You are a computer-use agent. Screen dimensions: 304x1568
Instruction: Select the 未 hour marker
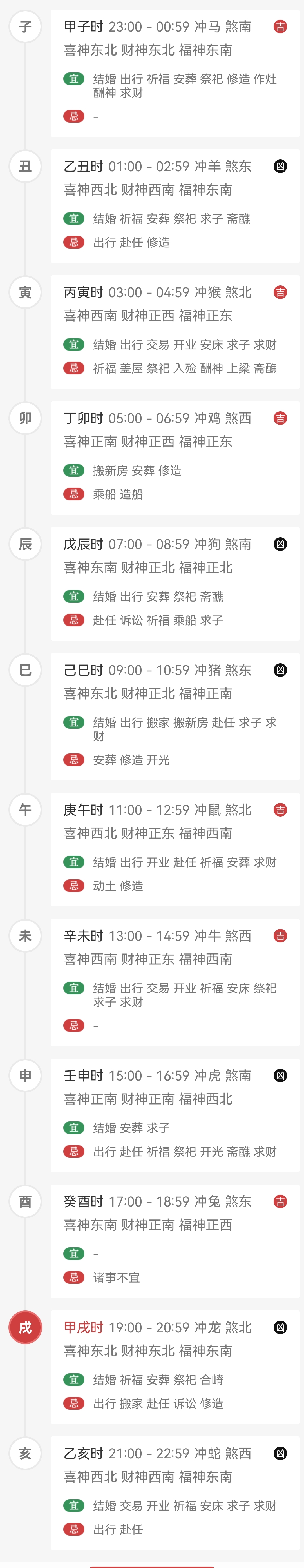tap(26, 935)
